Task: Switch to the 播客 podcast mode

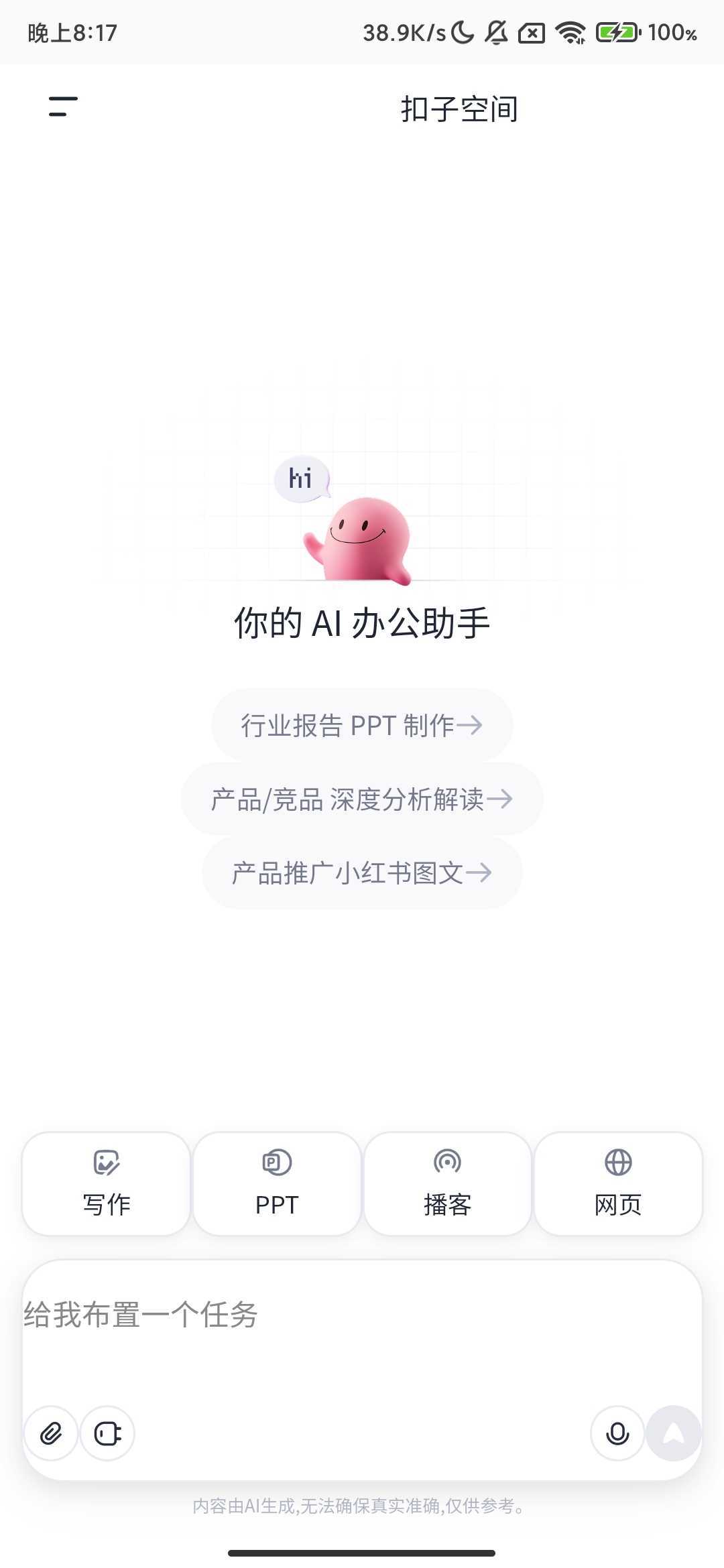Action: point(447,1183)
